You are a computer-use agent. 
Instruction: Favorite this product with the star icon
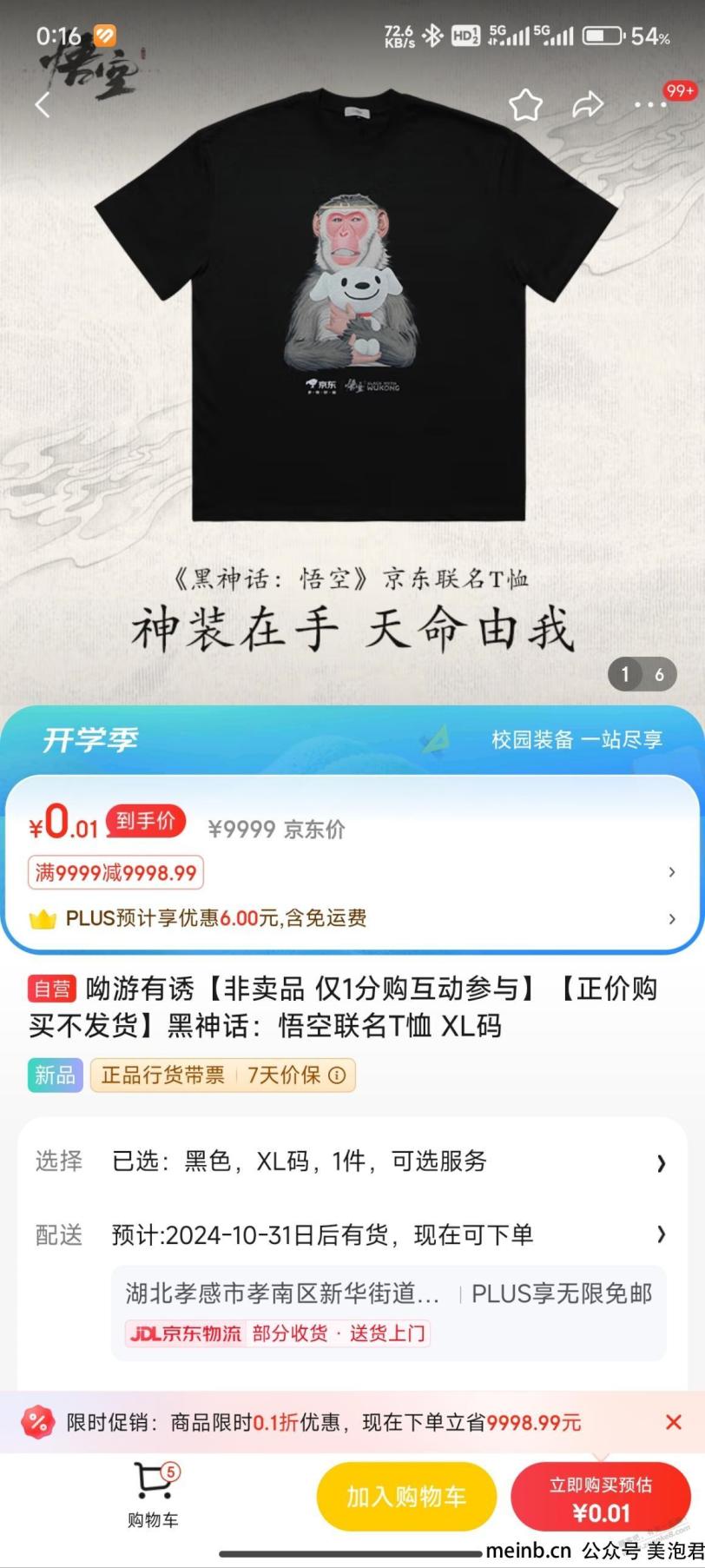[x=525, y=106]
